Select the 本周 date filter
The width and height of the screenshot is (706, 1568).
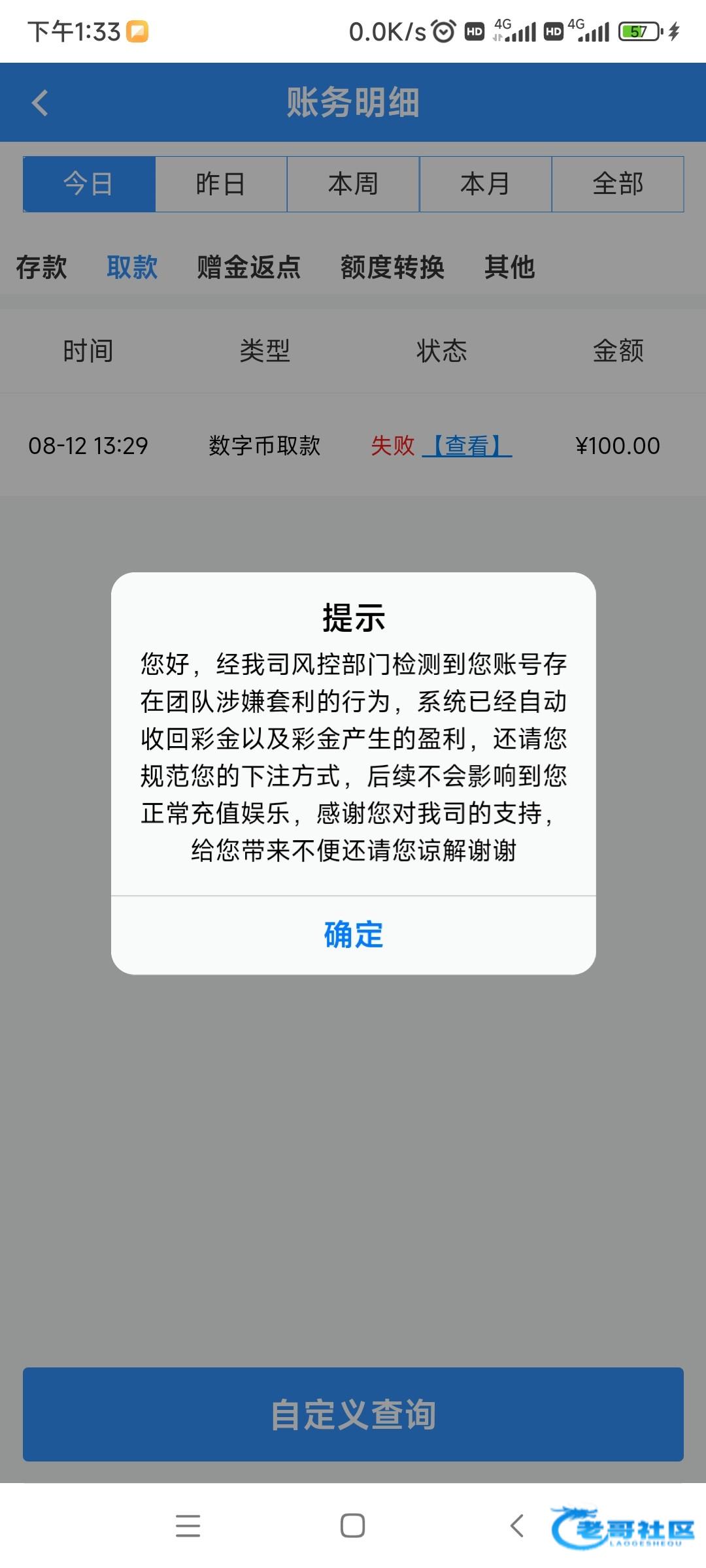[x=353, y=184]
